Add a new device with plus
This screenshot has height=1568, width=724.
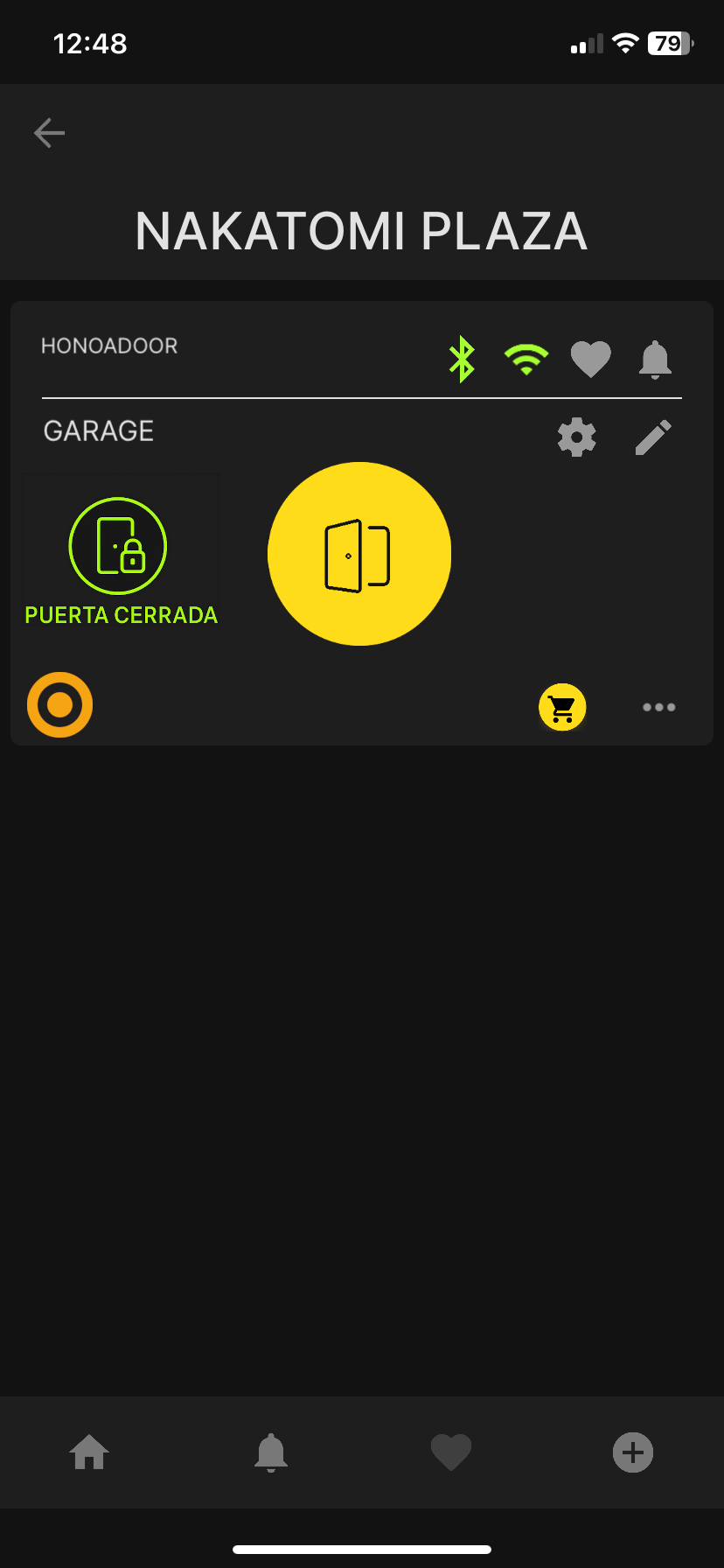(x=633, y=1452)
